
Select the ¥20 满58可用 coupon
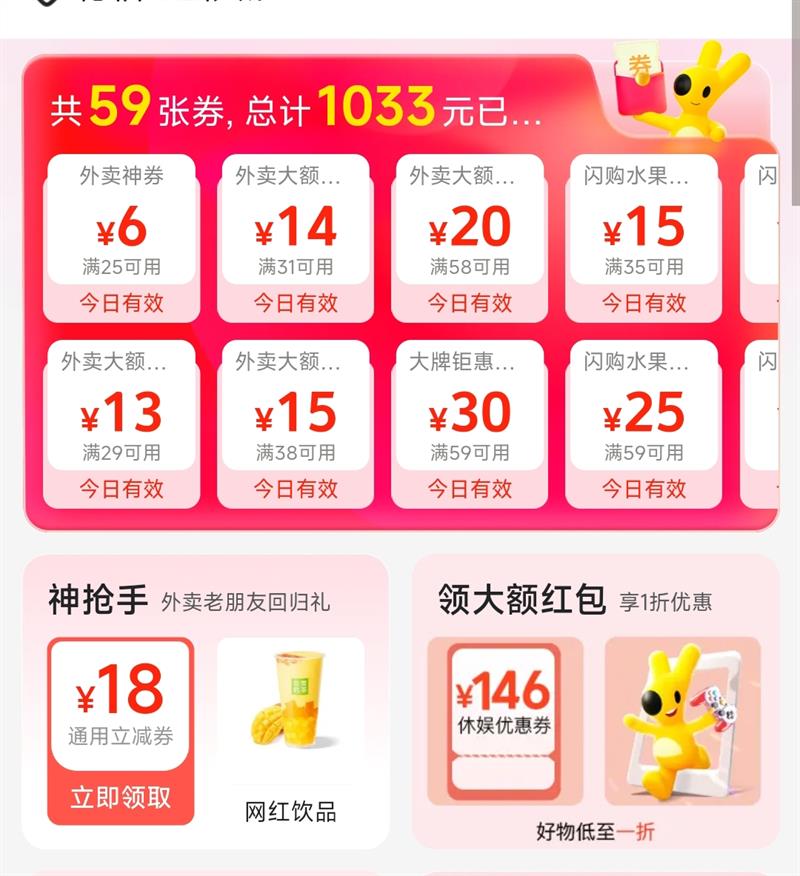click(467, 233)
